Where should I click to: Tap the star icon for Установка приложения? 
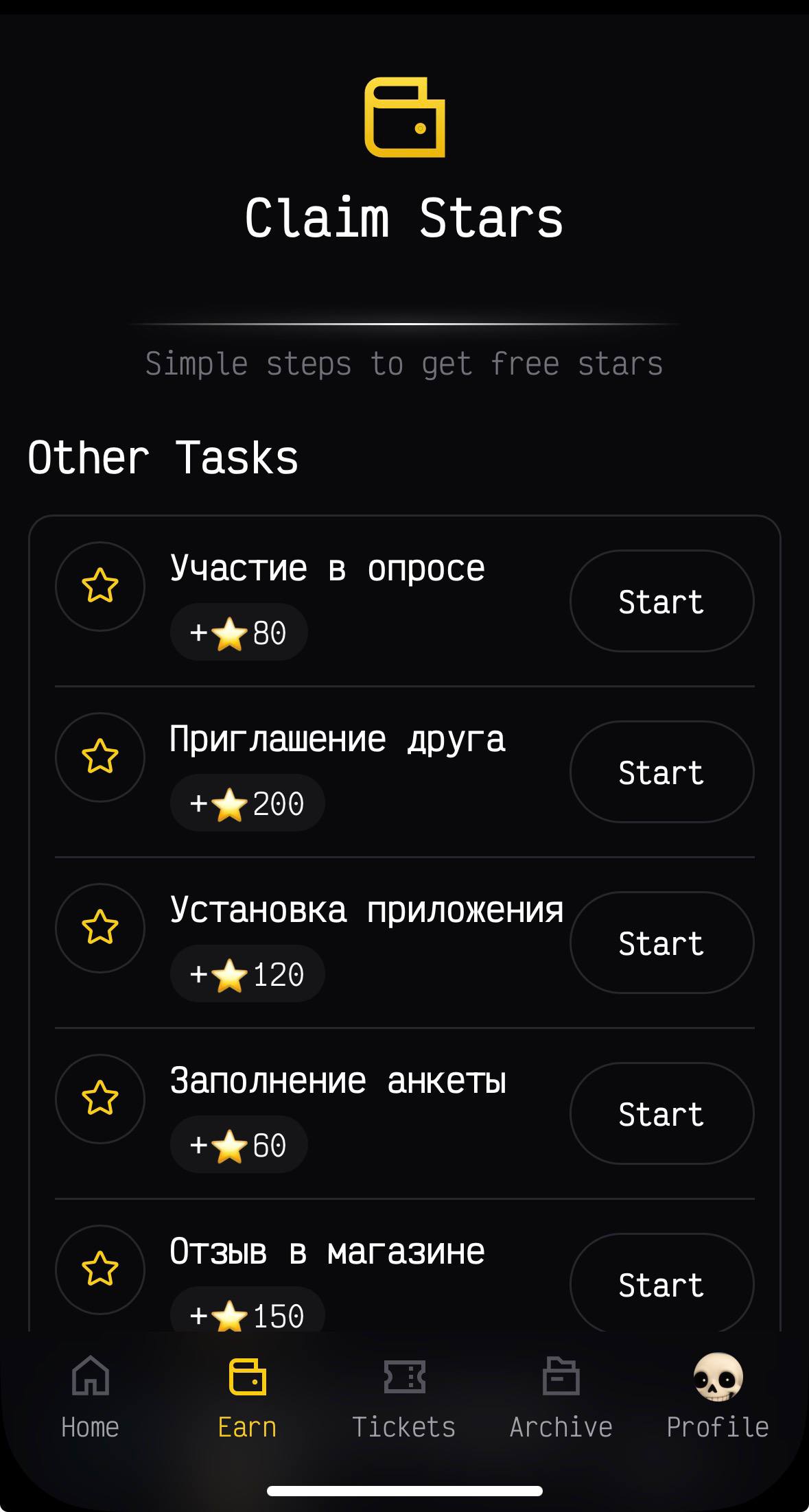tap(99, 928)
